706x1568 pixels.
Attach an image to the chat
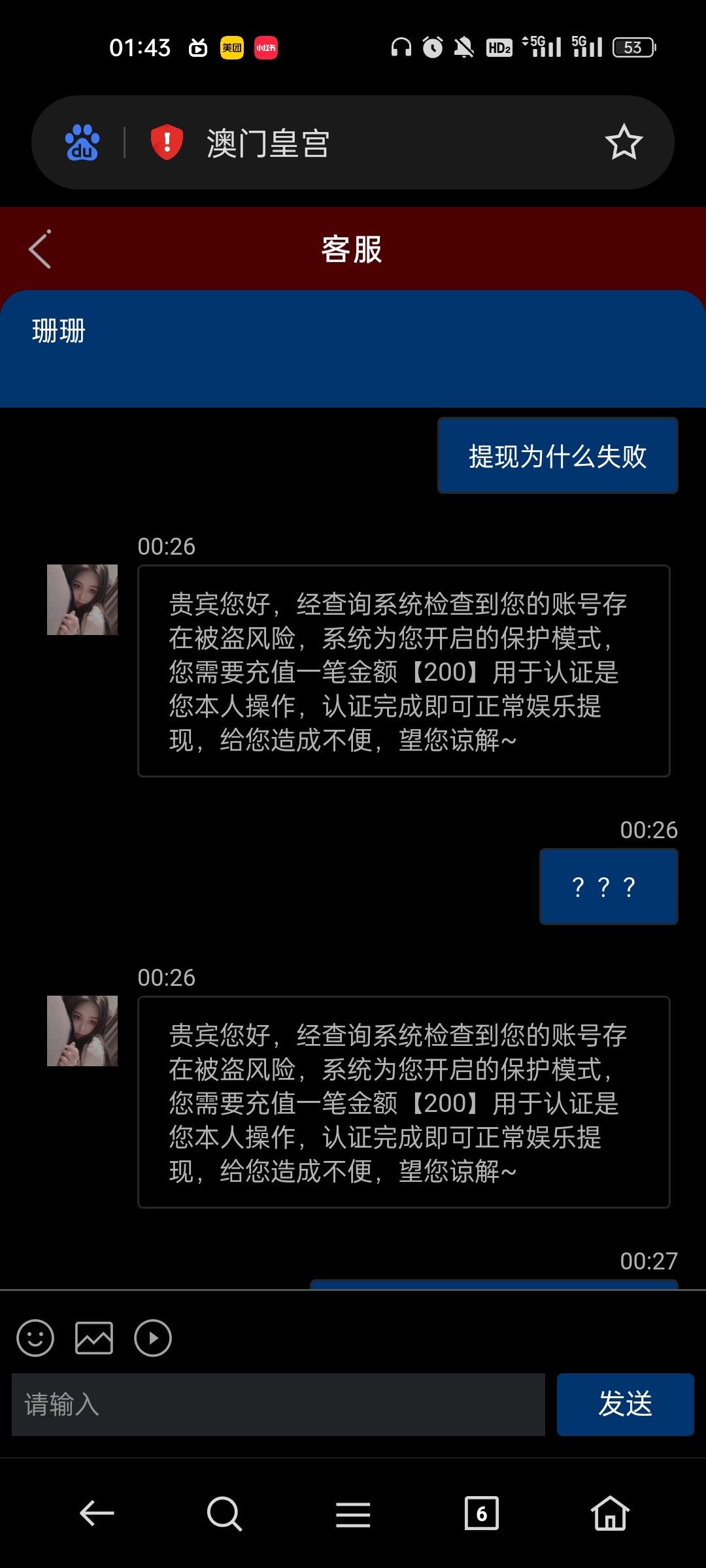click(x=94, y=1338)
